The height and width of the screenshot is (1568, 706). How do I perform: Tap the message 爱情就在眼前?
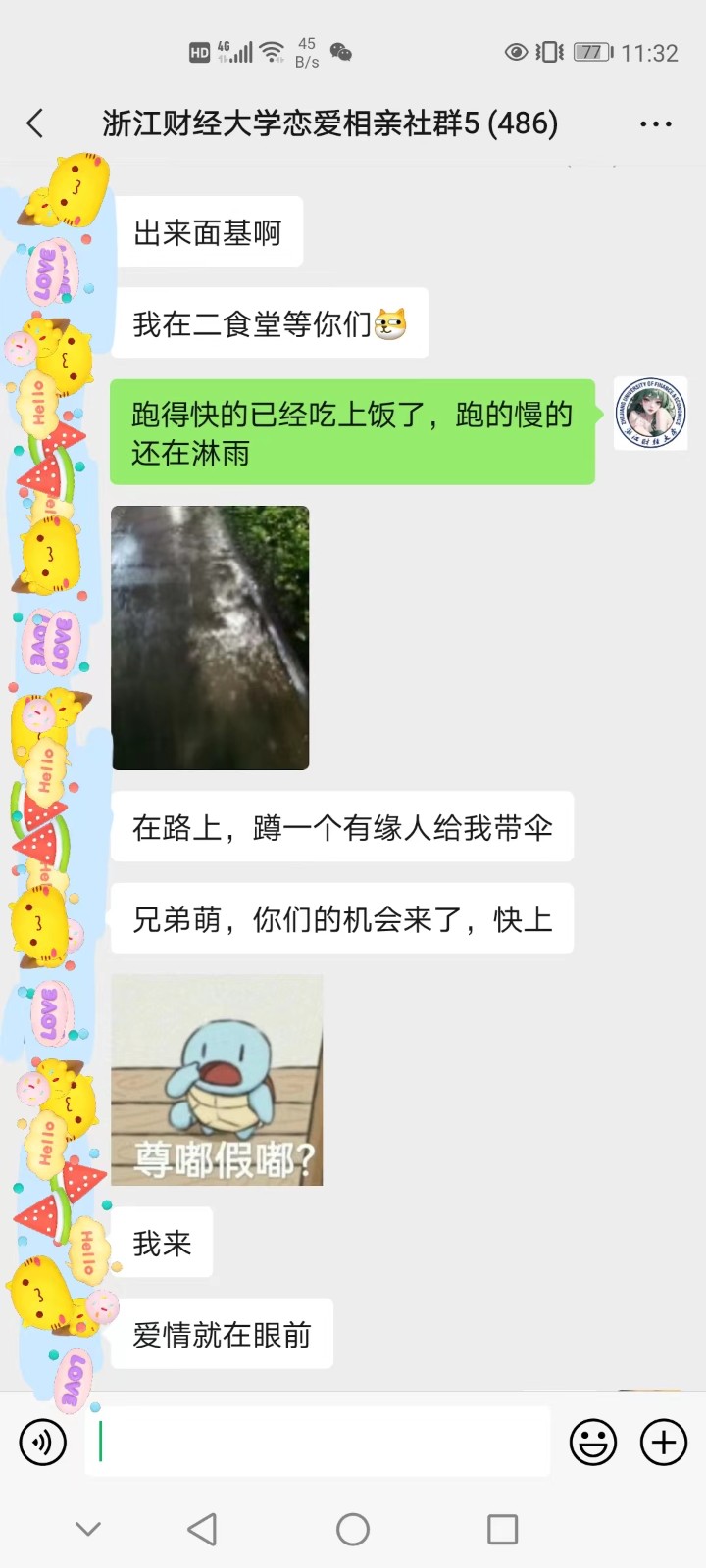click(x=222, y=1334)
